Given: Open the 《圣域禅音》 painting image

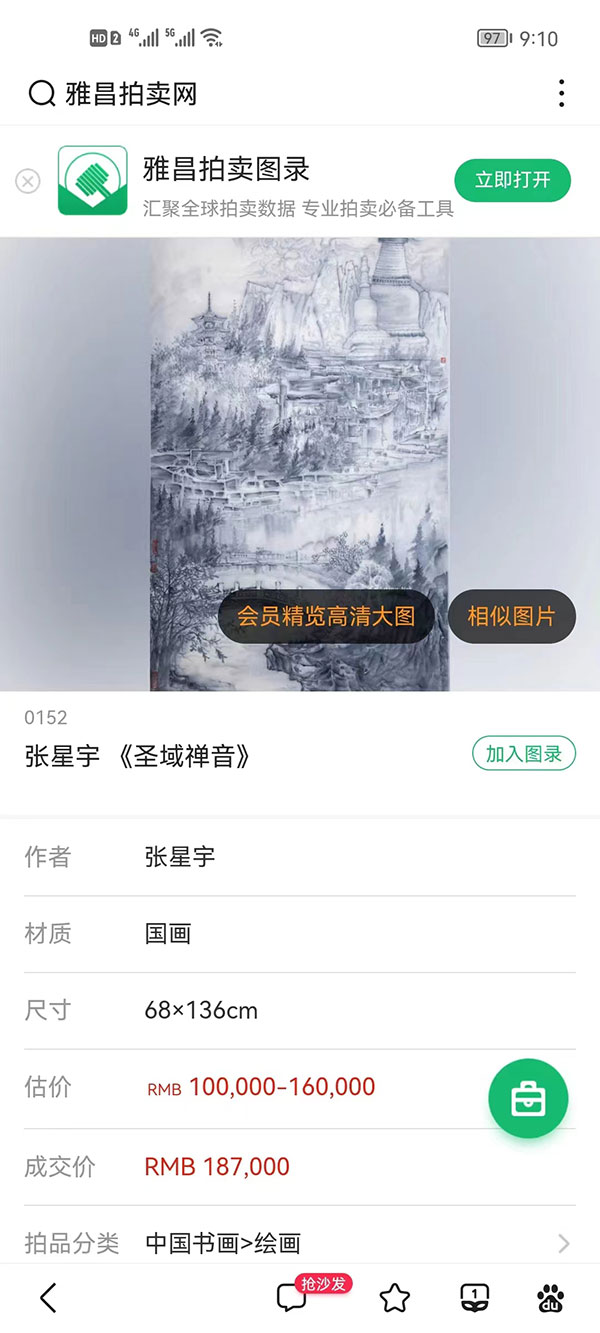Looking at the screenshot, I should click(300, 420).
